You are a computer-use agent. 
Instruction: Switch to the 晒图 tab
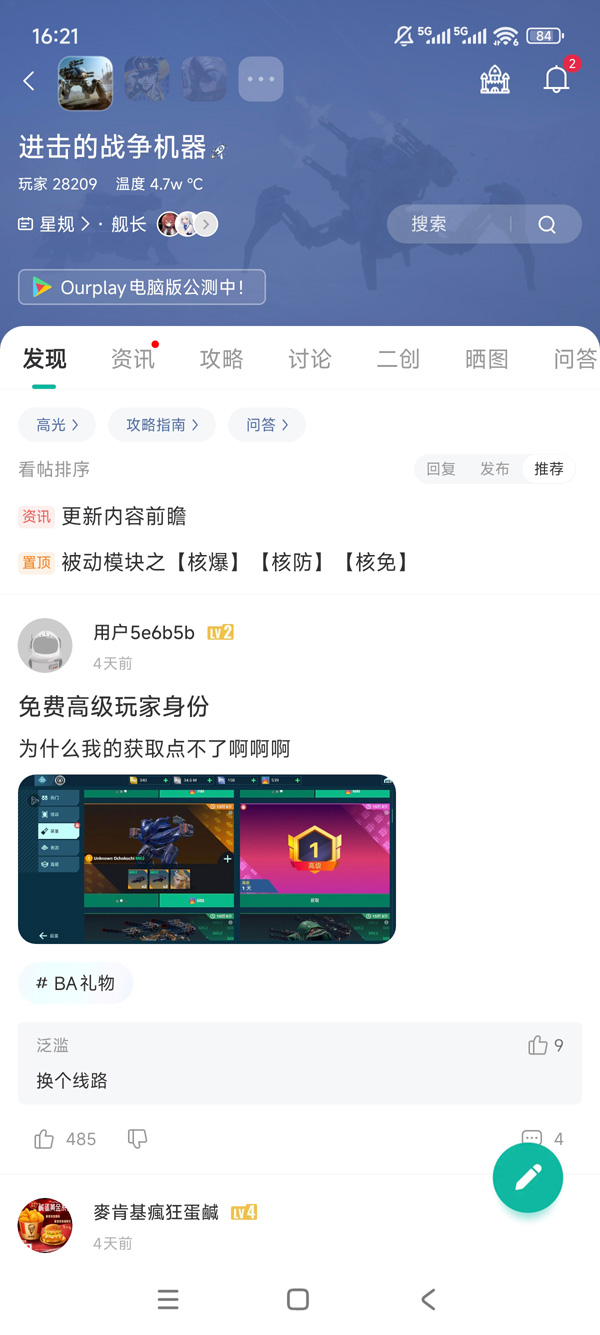click(486, 359)
